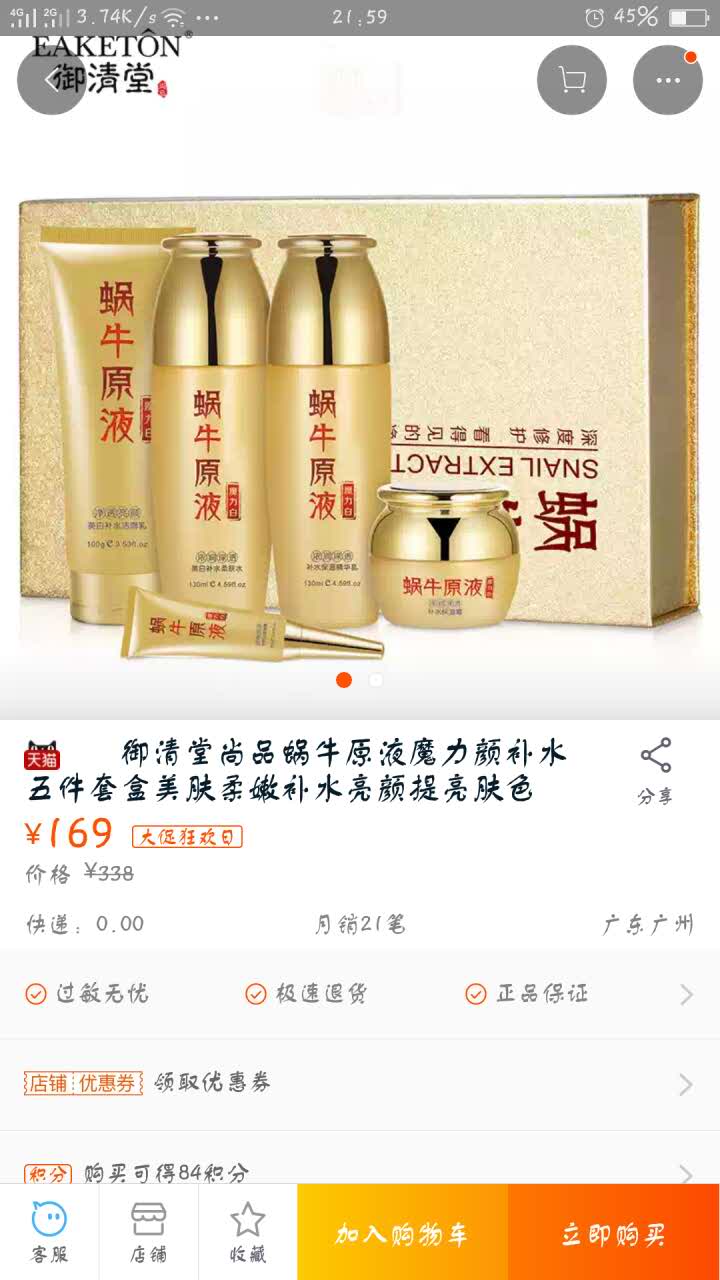Tap 加入购物车 to add to cart

click(x=402, y=1233)
